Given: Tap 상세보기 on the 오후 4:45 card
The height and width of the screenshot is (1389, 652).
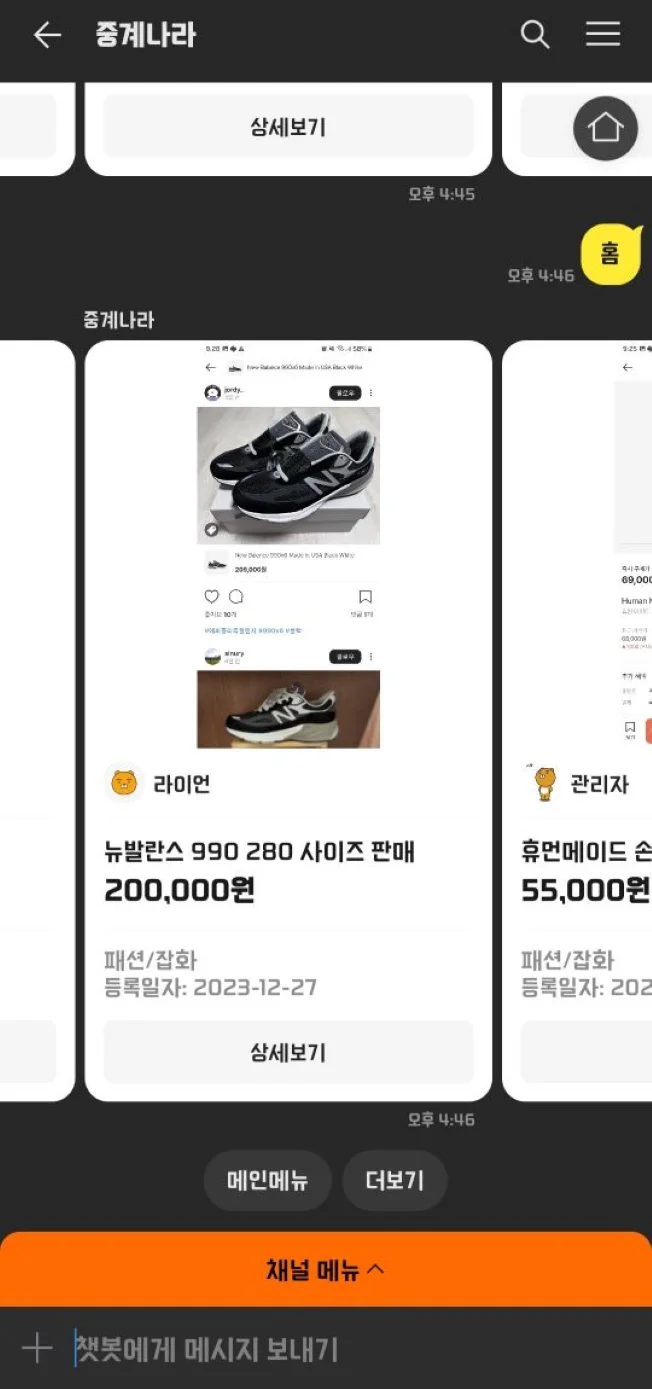Looking at the screenshot, I should (288, 127).
